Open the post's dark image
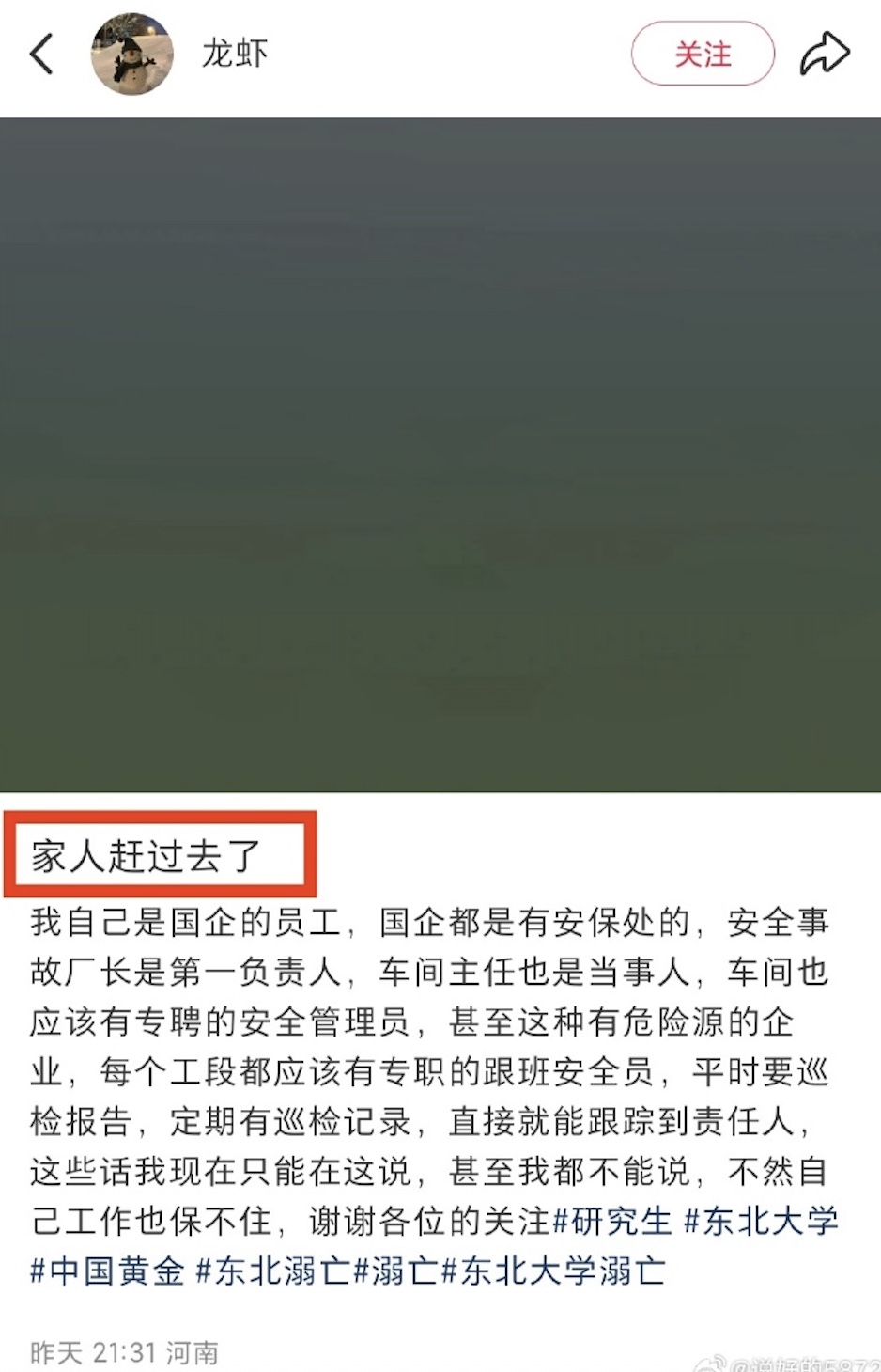Screen dimensions: 881x1372 pyautogui.click(x=440, y=455)
